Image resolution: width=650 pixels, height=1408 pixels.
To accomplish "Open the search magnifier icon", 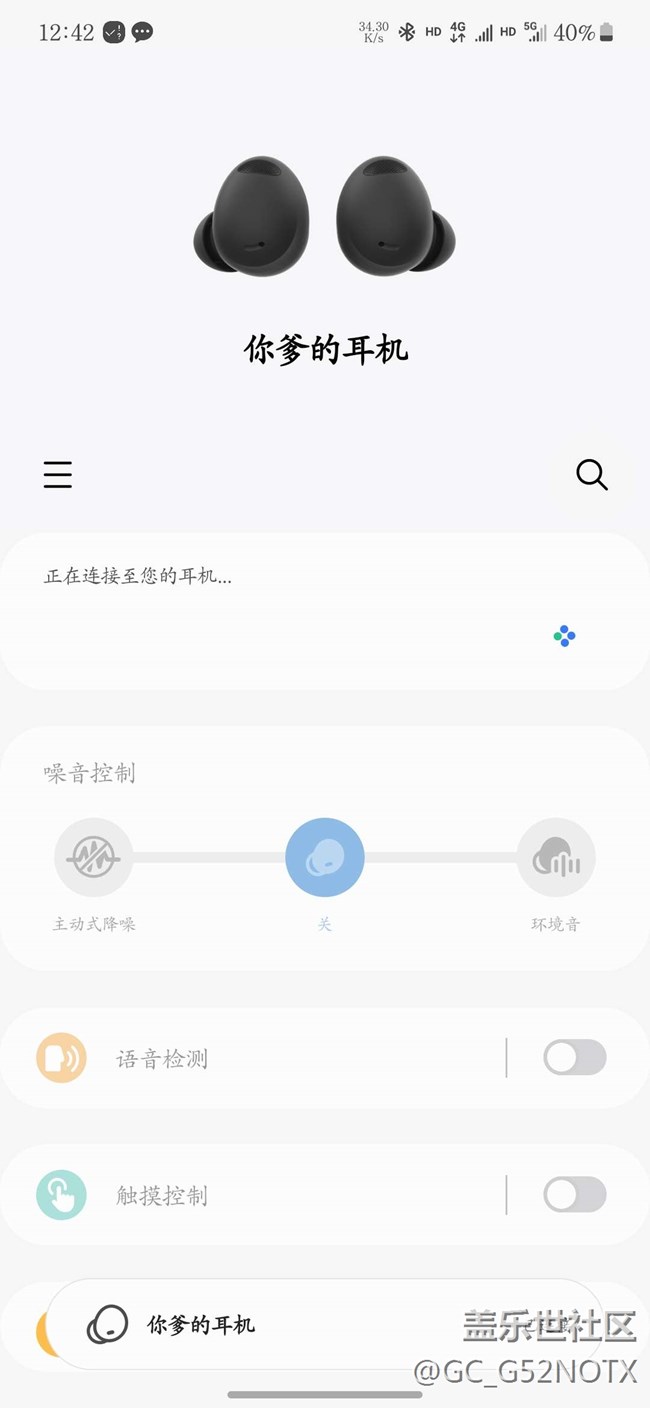I will (x=591, y=474).
